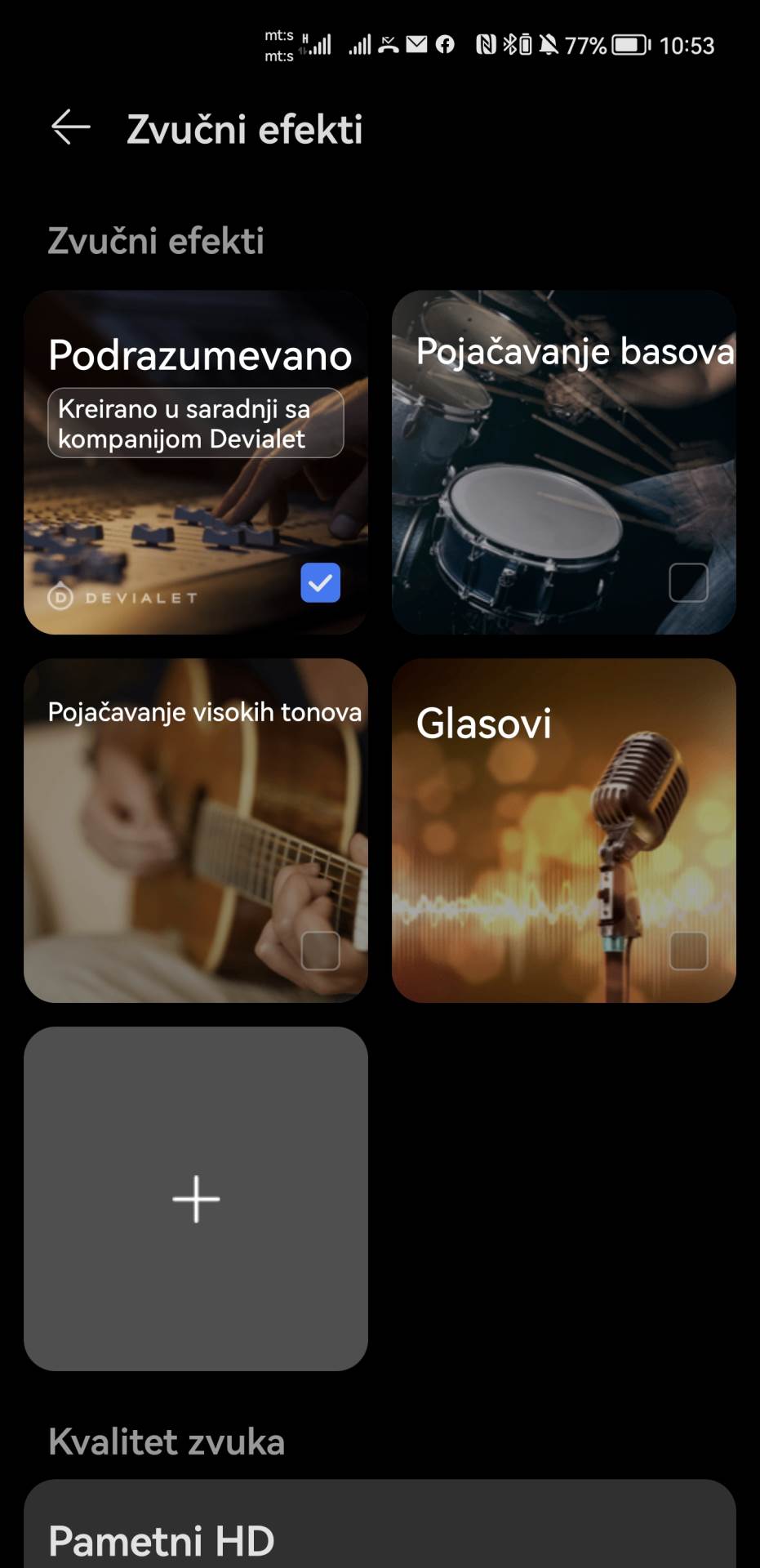Viewport: 760px width, 1568px height.
Task: Uncheck the Podrazumevano sound effect checkbox
Action: coord(319,582)
